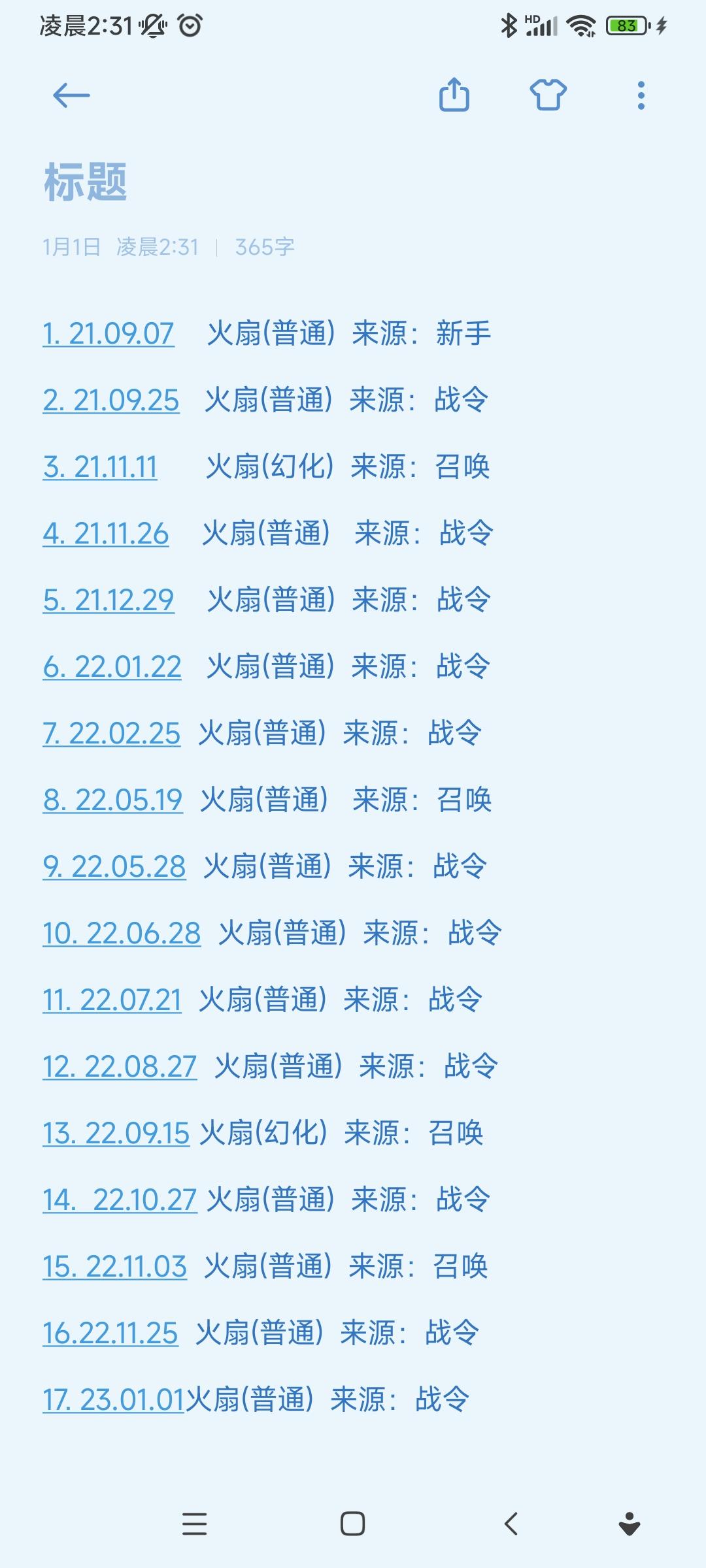Viewport: 706px width, 1568px height.
Task: Open the underlined link 13. 22.09.15
Action: click(116, 1134)
